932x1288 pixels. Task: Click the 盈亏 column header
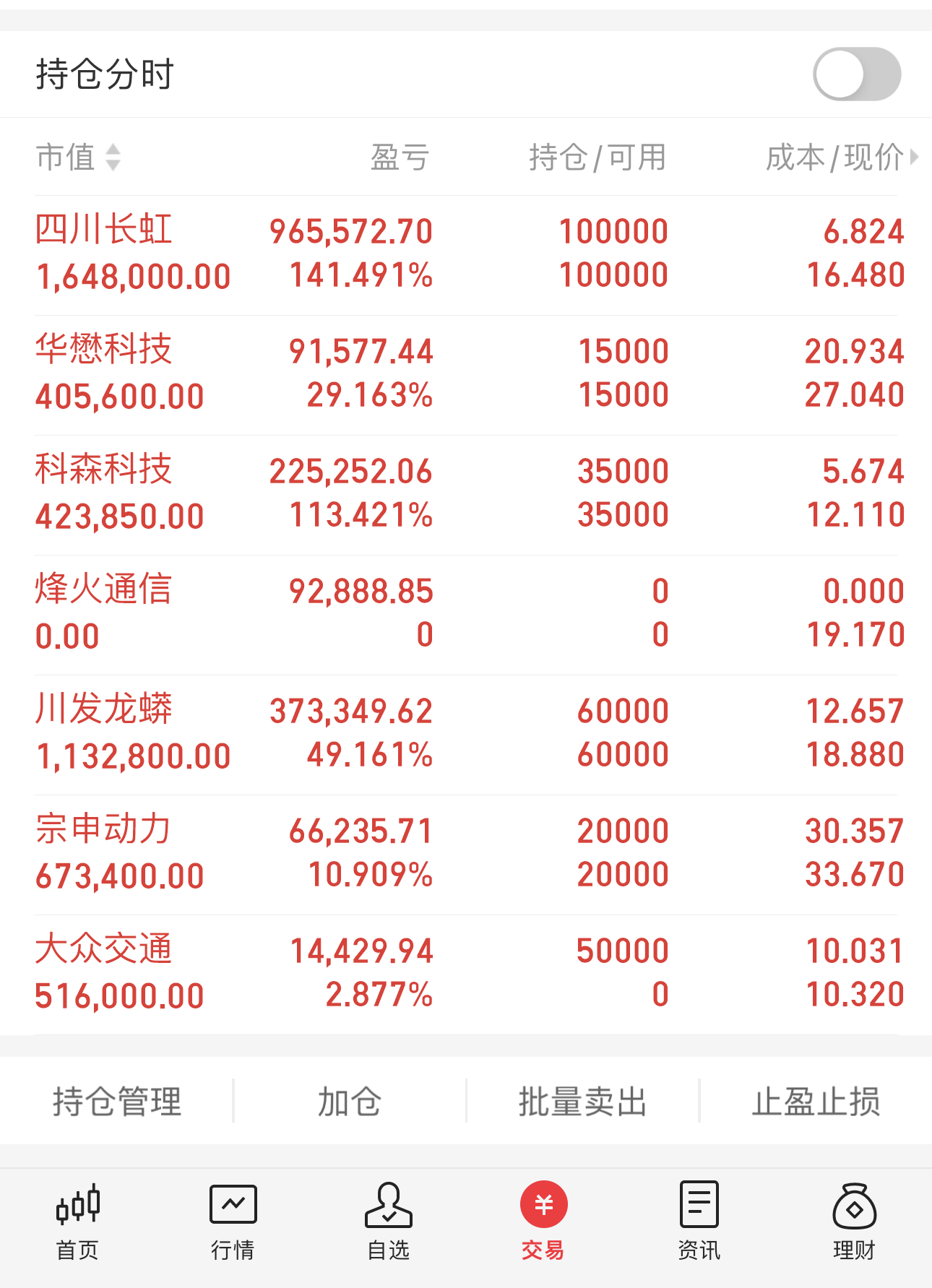click(398, 157)
